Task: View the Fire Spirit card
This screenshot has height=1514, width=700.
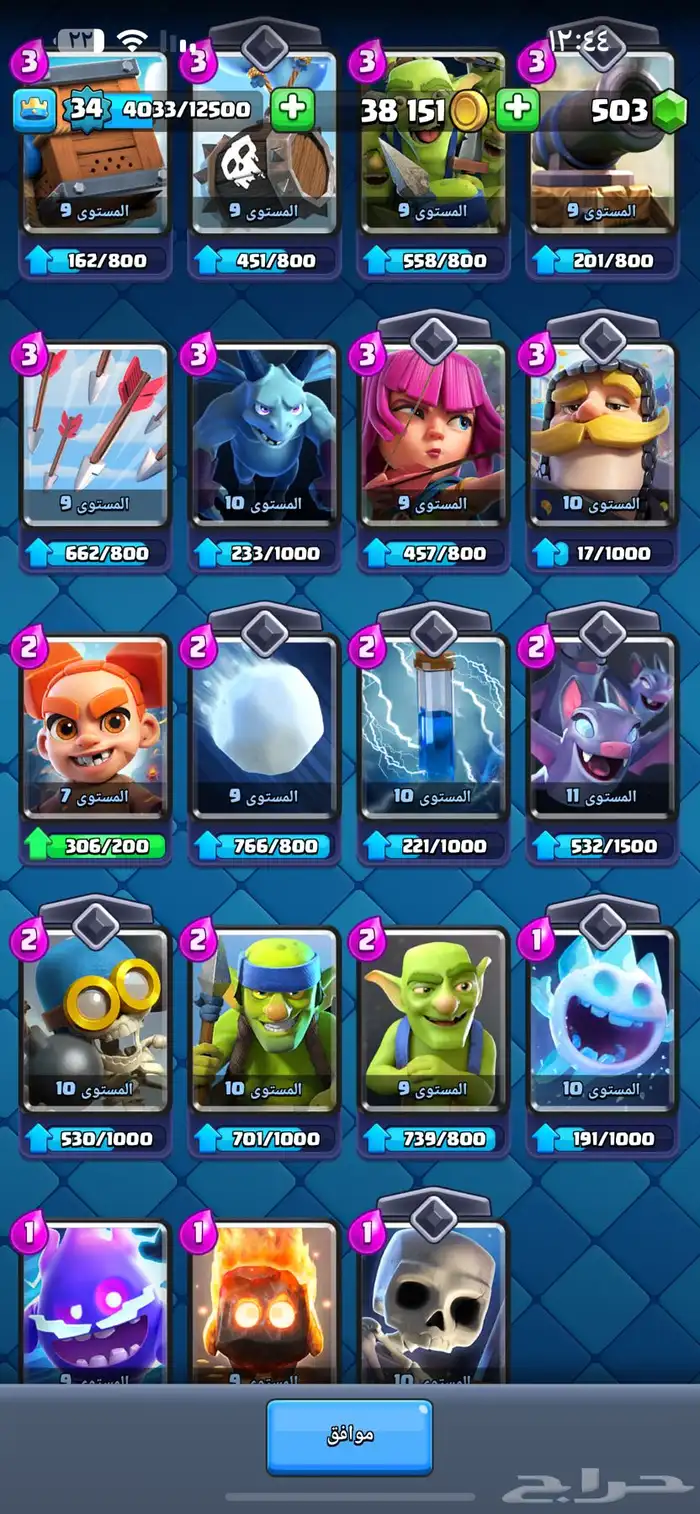Action: (x=265, y=1300)
